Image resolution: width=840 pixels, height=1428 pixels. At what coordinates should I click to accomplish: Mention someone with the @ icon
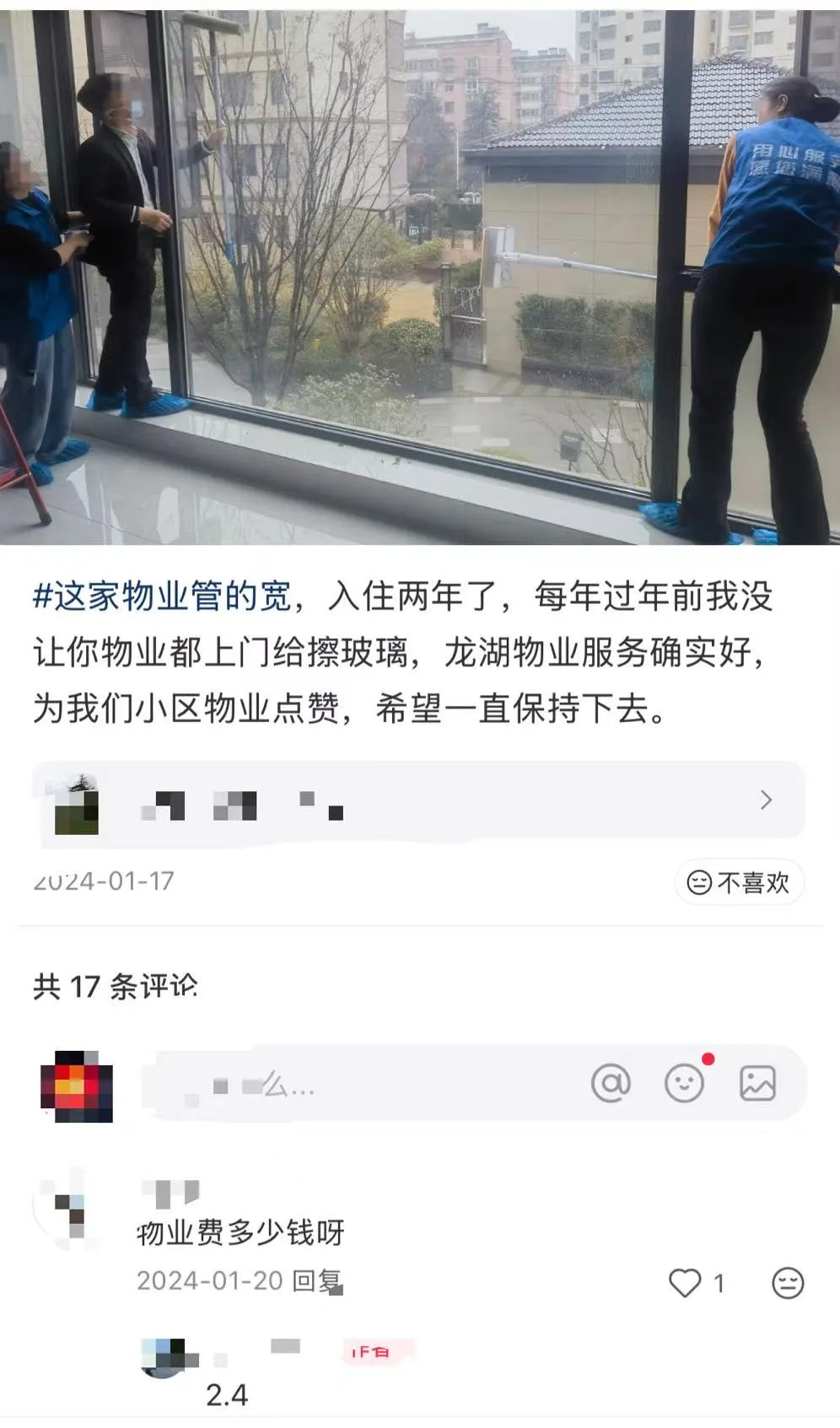pos(611,1083)
